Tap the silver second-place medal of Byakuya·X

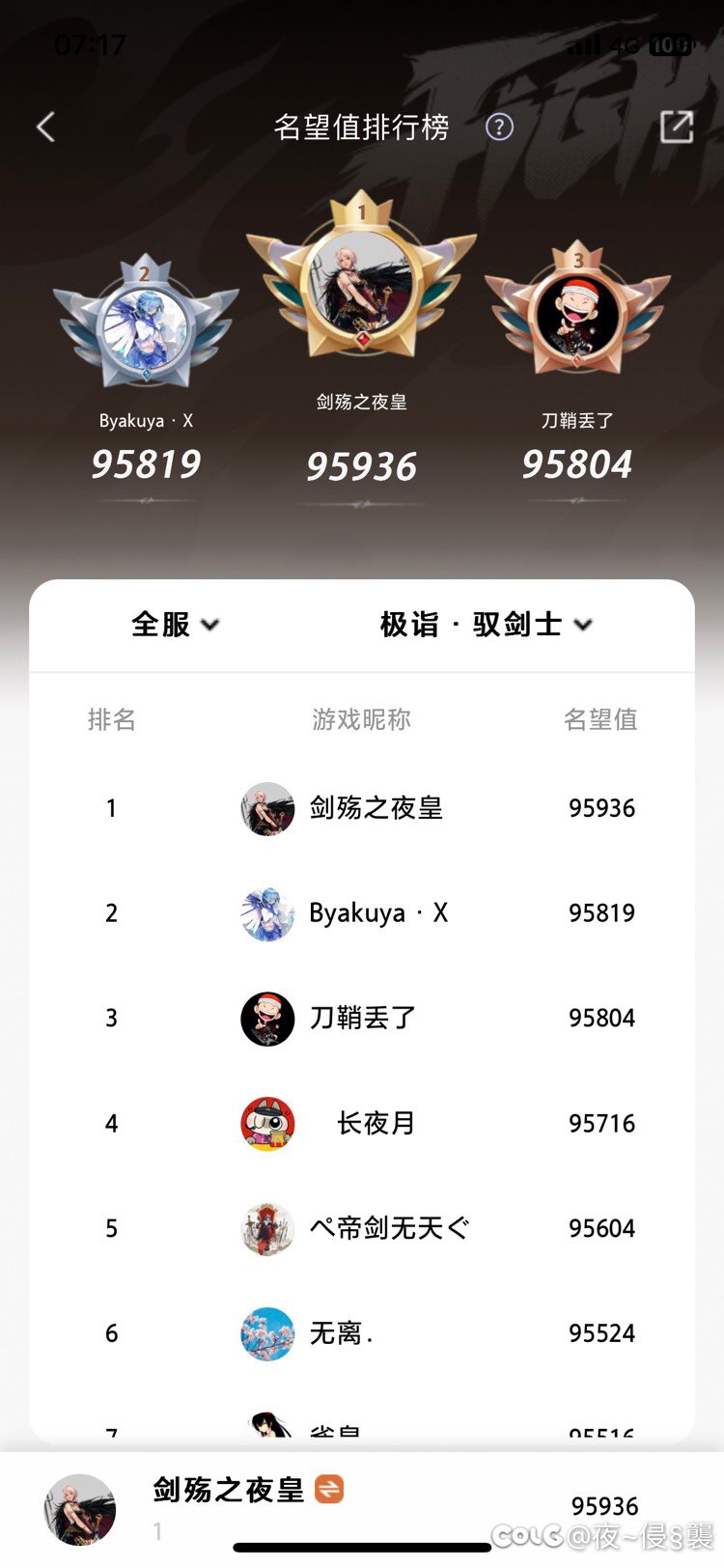pos(147,328)
